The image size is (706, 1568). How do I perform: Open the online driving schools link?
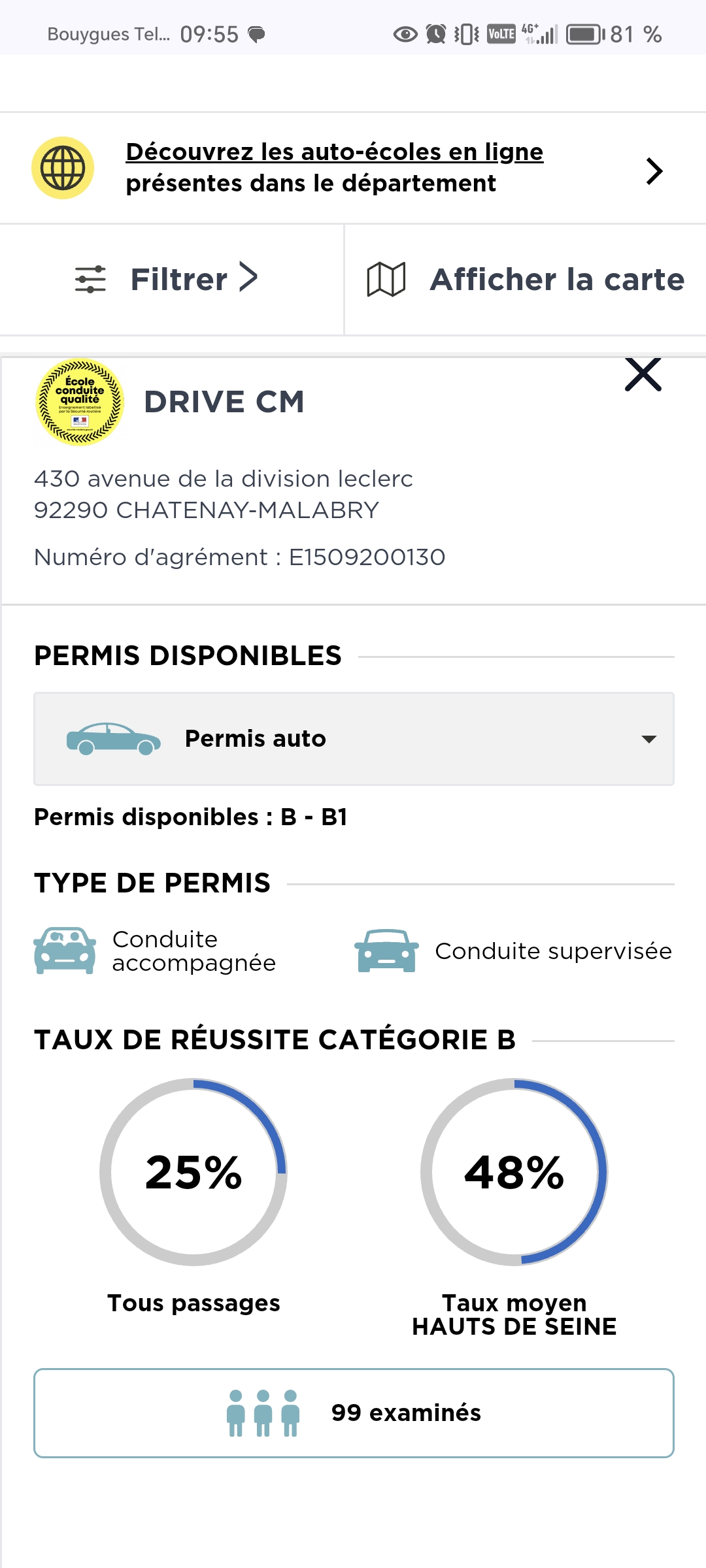click(x=334, y=168)
